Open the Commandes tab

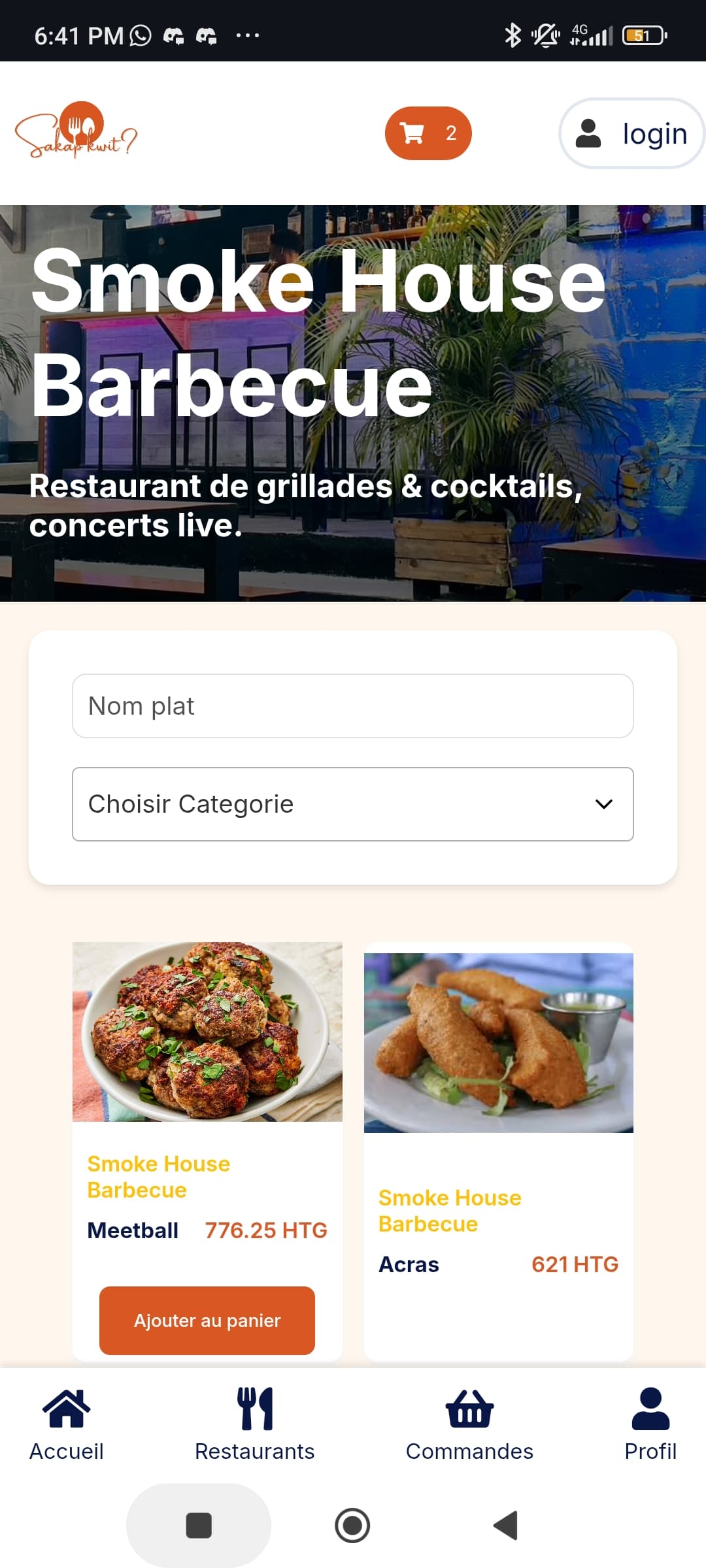point(469,1424)
